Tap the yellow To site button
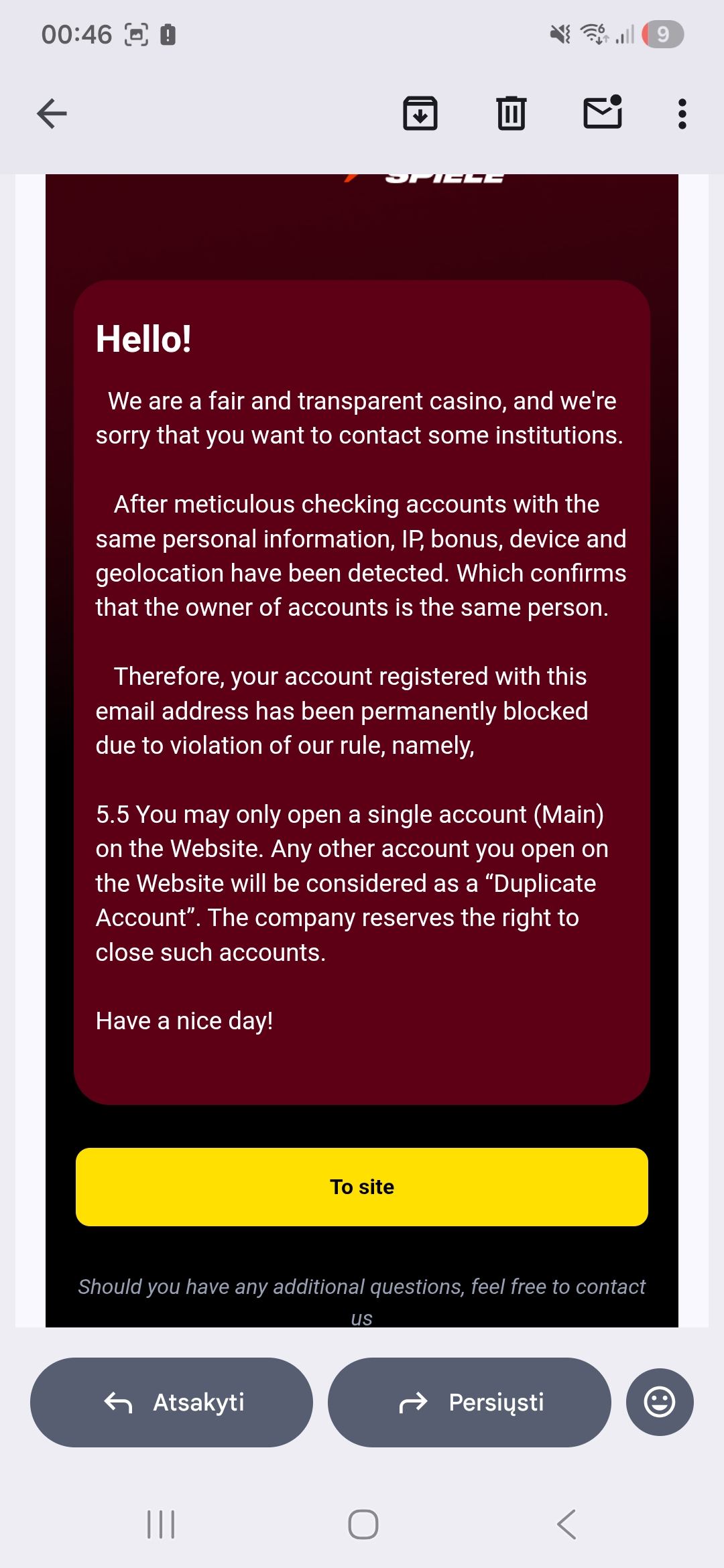 362,1187
